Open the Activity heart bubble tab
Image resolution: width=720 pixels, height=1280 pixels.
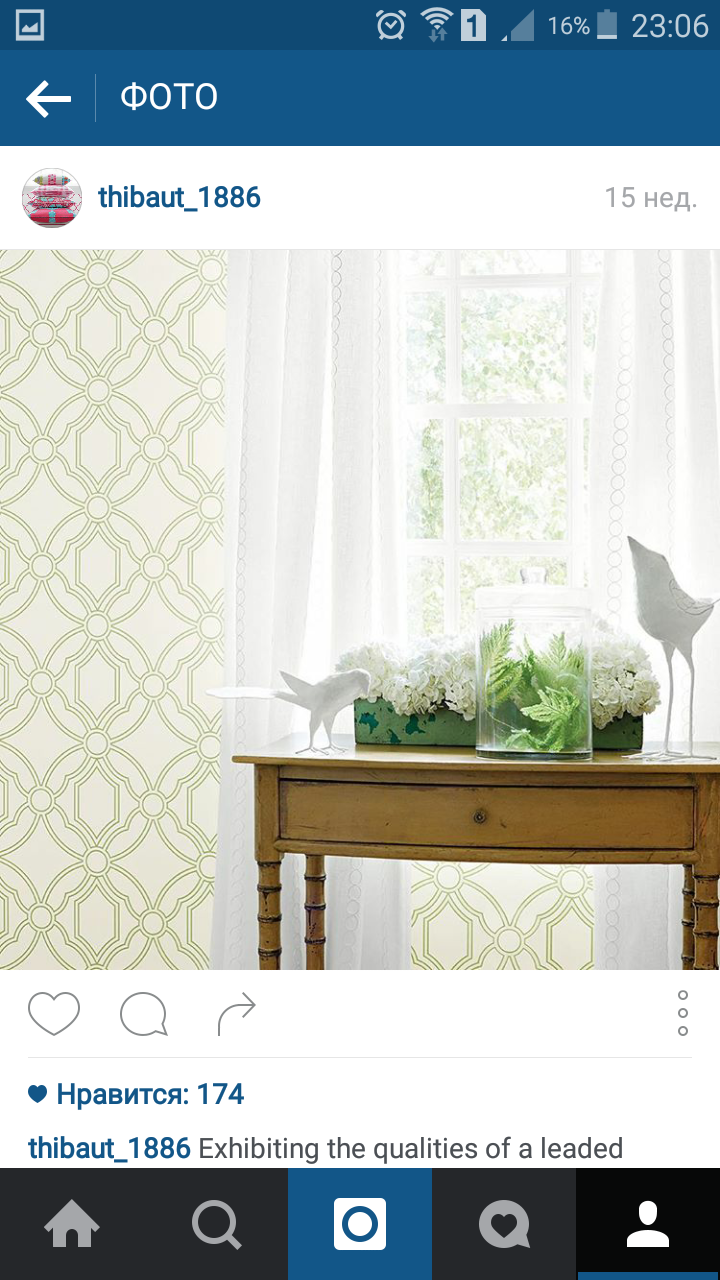click(x=504, y=1224)
